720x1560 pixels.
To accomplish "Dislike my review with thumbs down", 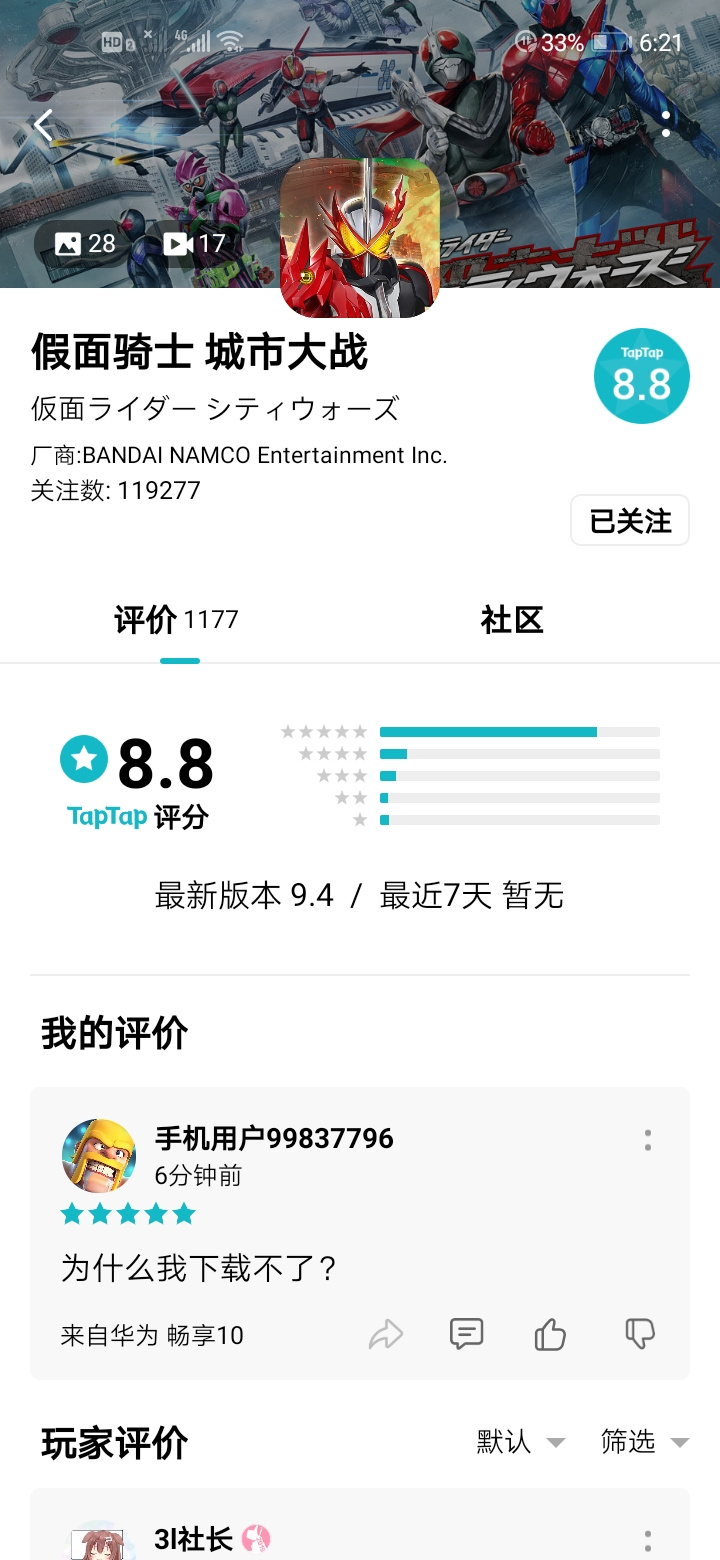I will pos(639,1334).
